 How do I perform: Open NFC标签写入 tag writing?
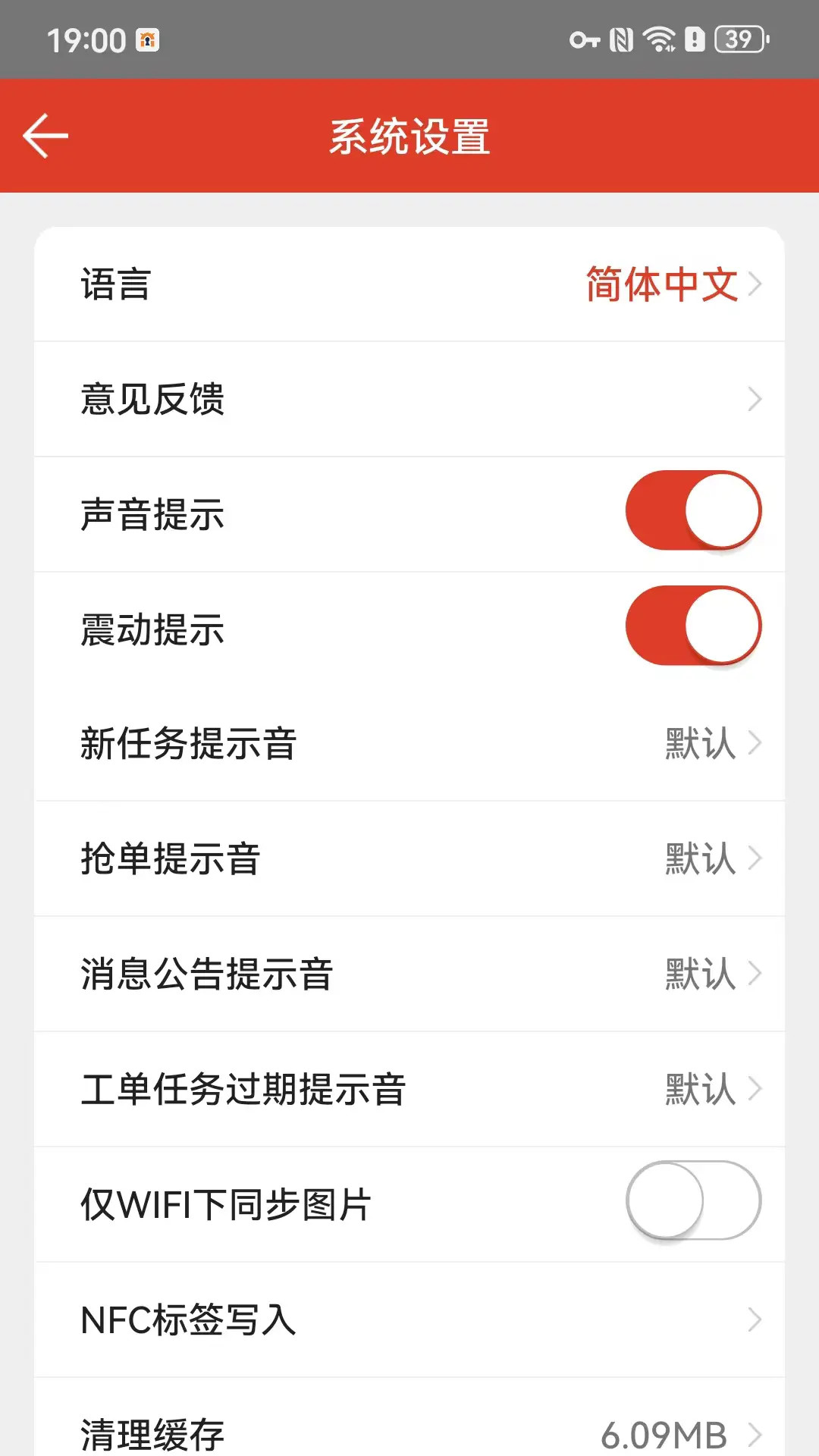(409, 1319)
